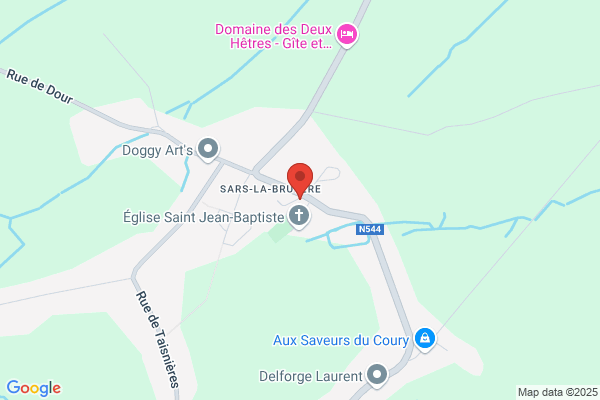Select the Doggy Art's place marker
Screen dimensions: 600x400
point(208,150)
